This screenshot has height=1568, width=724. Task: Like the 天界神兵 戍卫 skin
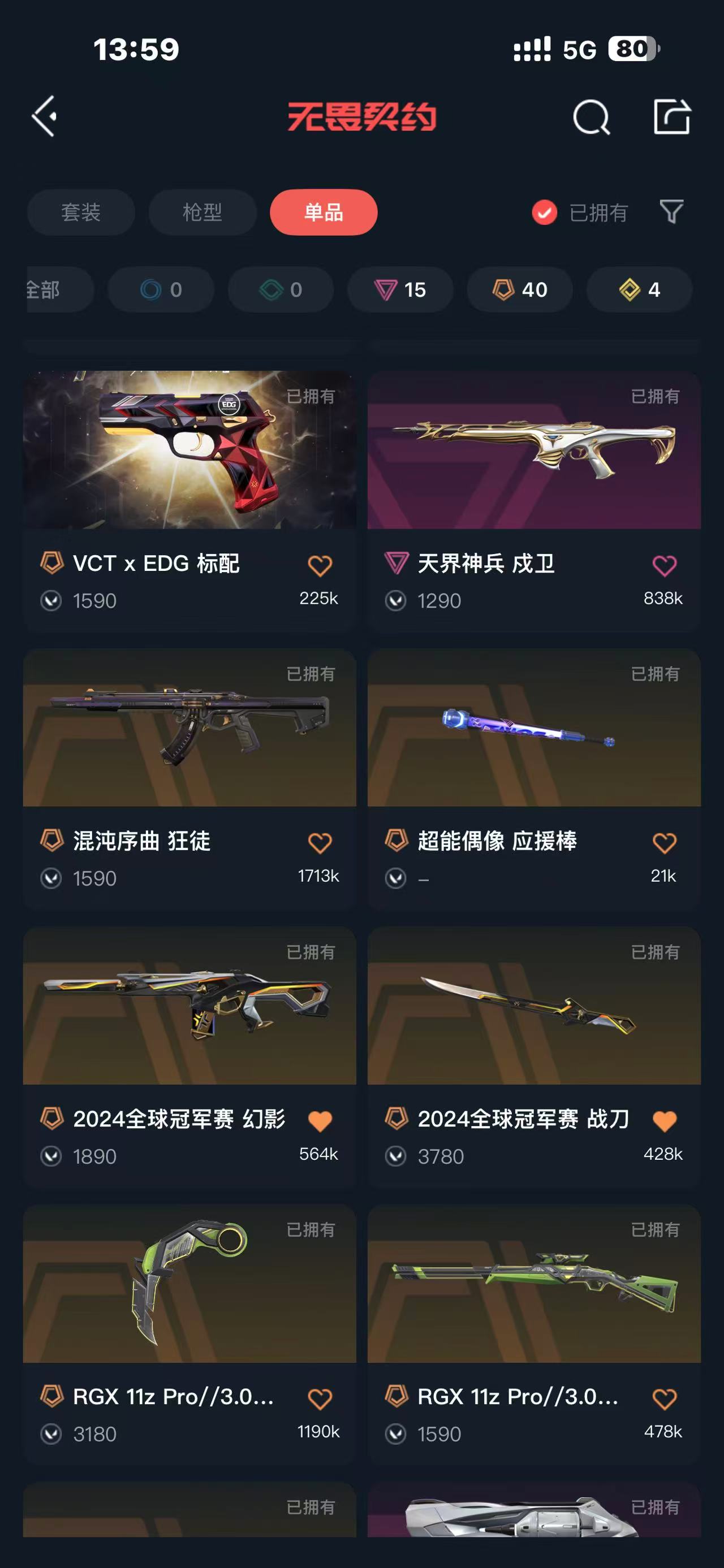pyautogui.click(x=664, y=565)
